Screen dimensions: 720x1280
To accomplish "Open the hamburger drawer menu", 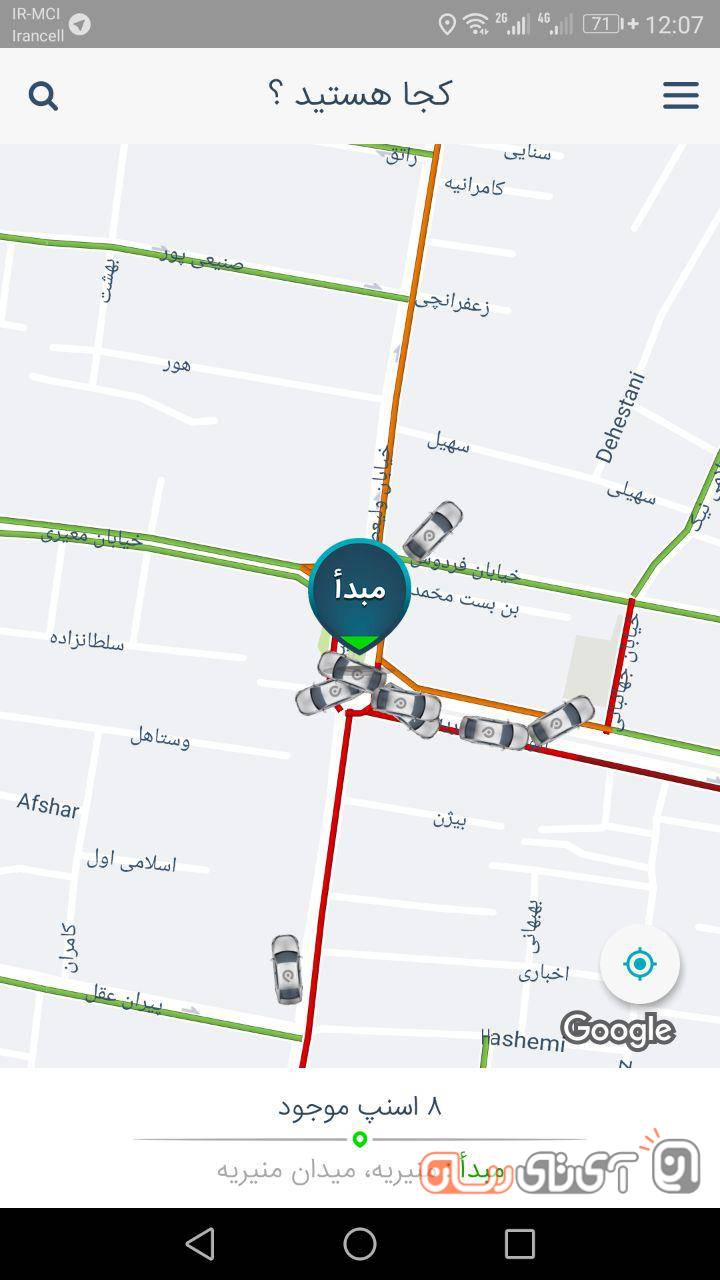I will coord(680,96).
